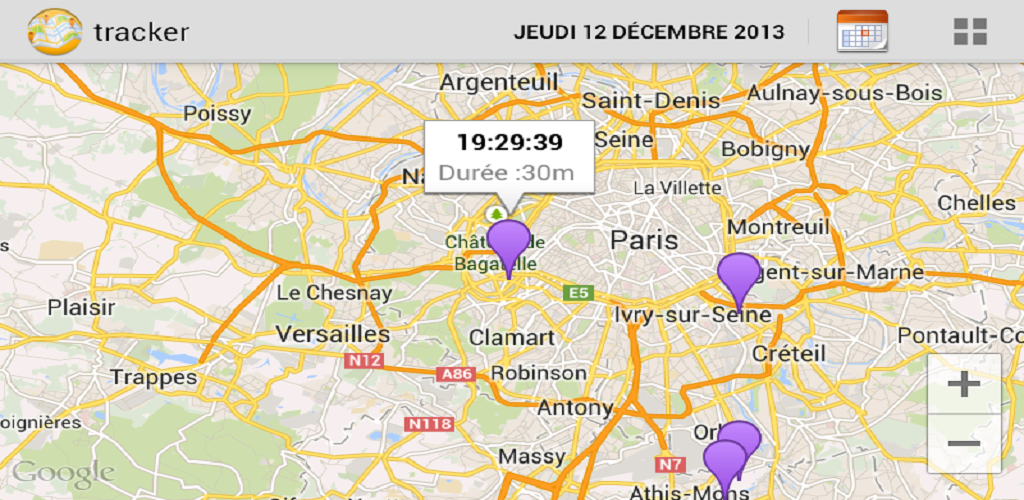This screenshot has width=1024, height=500.
Task: Open the 19:29:39 info bubble
Action: (x=509, y=156)
